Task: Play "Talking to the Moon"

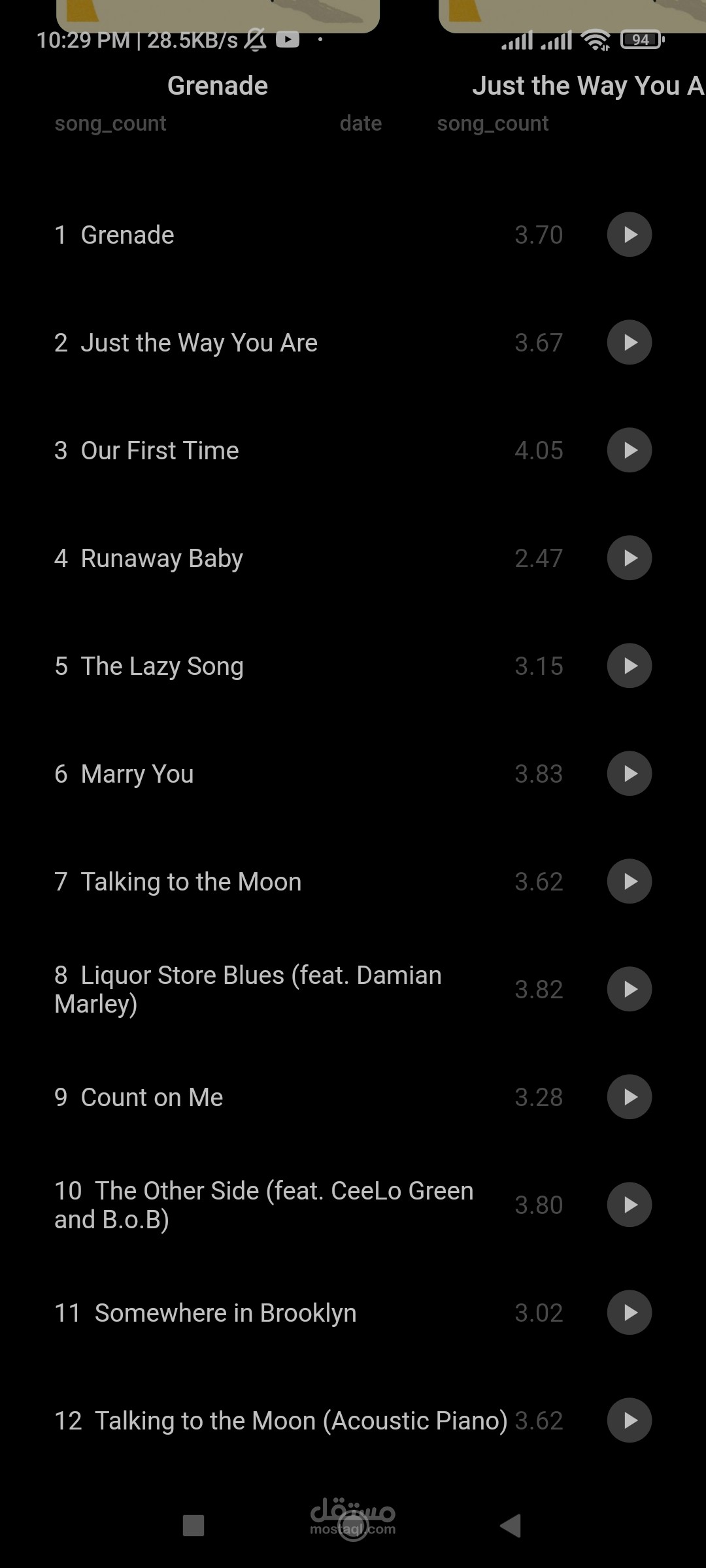Action: click(x=629, y=881)
